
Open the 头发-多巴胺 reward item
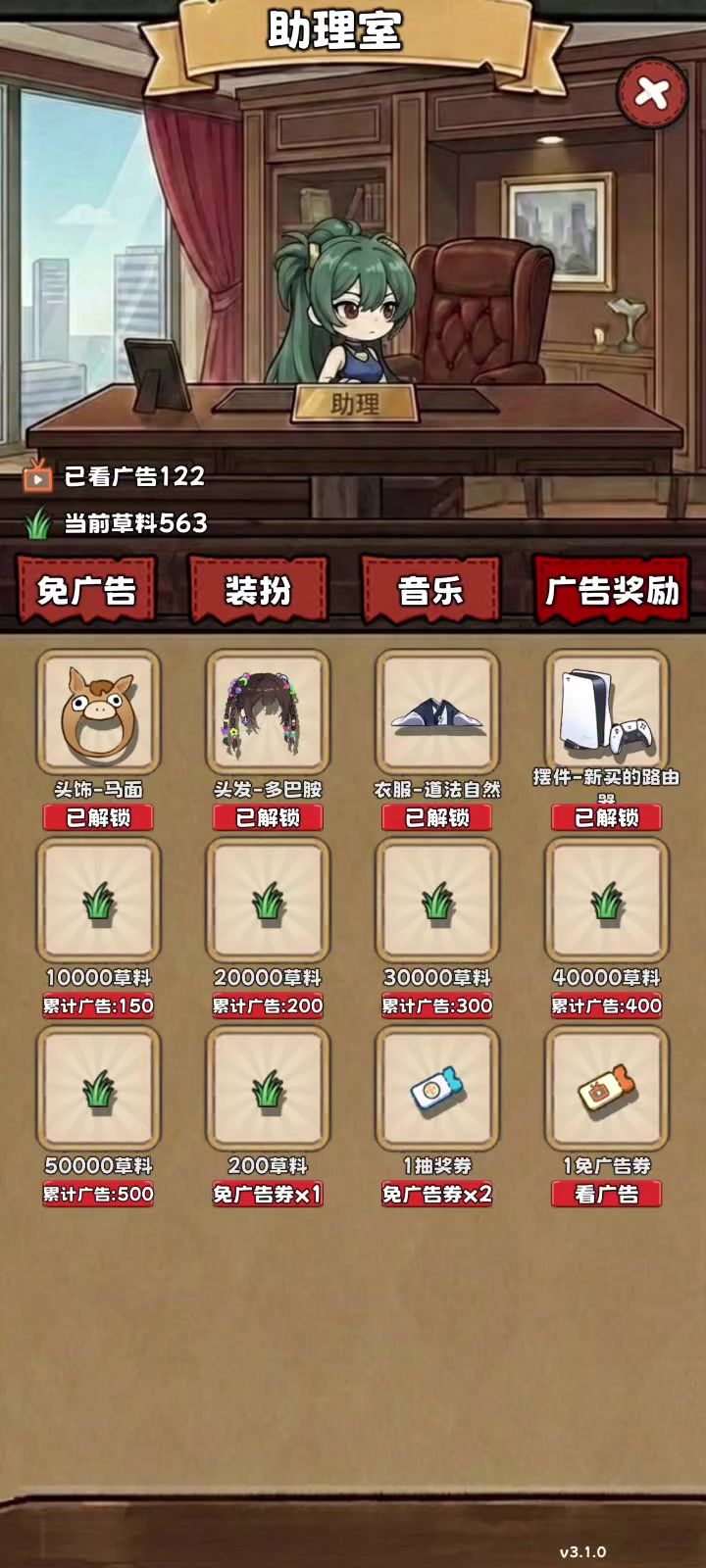coord(268,712)
